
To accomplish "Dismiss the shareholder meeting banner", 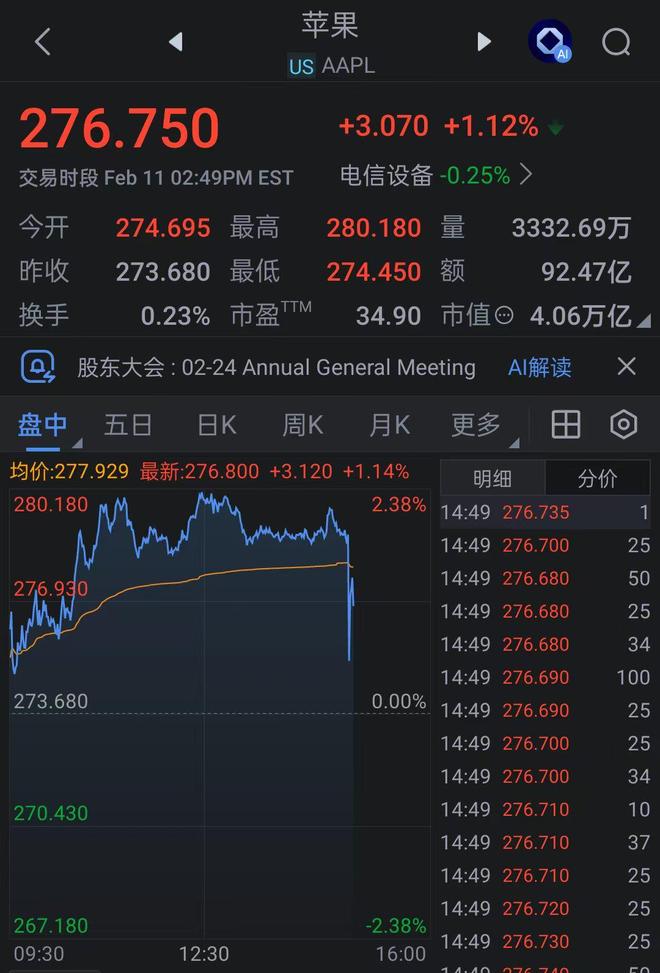I will (x=626, y=366).
